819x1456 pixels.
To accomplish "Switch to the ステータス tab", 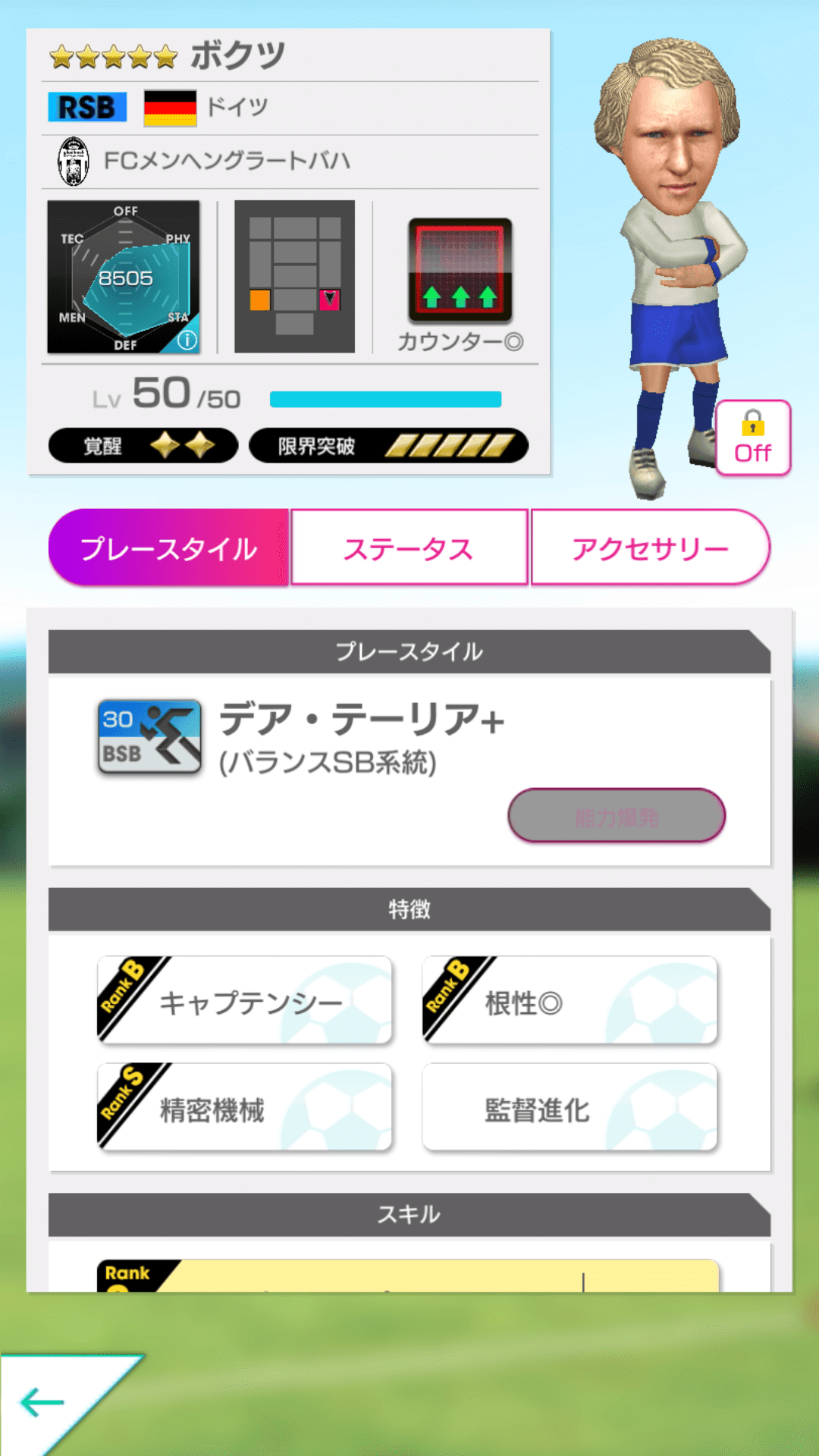I will [409, 547].
